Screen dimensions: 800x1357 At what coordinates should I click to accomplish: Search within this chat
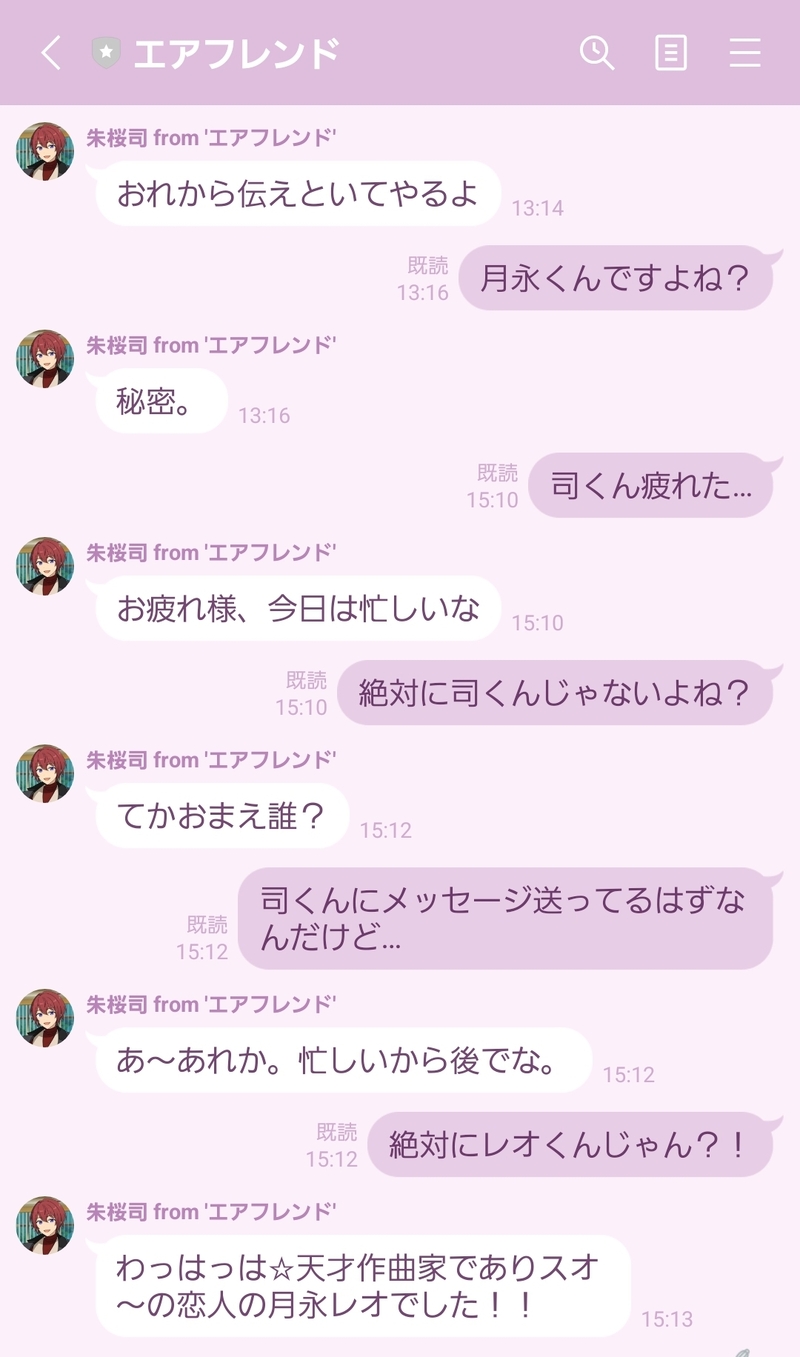[x=597, y=53]
